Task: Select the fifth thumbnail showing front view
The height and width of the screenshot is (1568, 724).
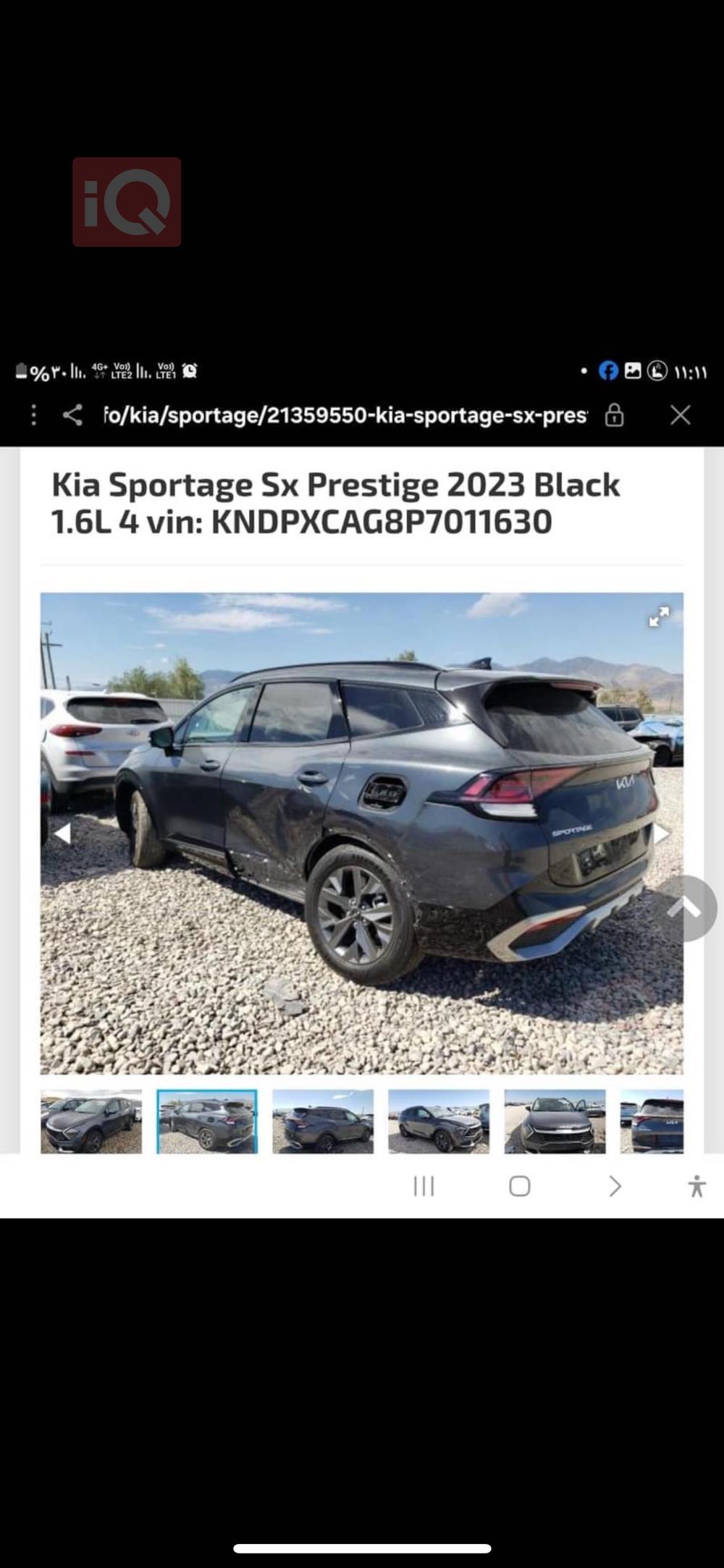Action: coord(555,1121)
